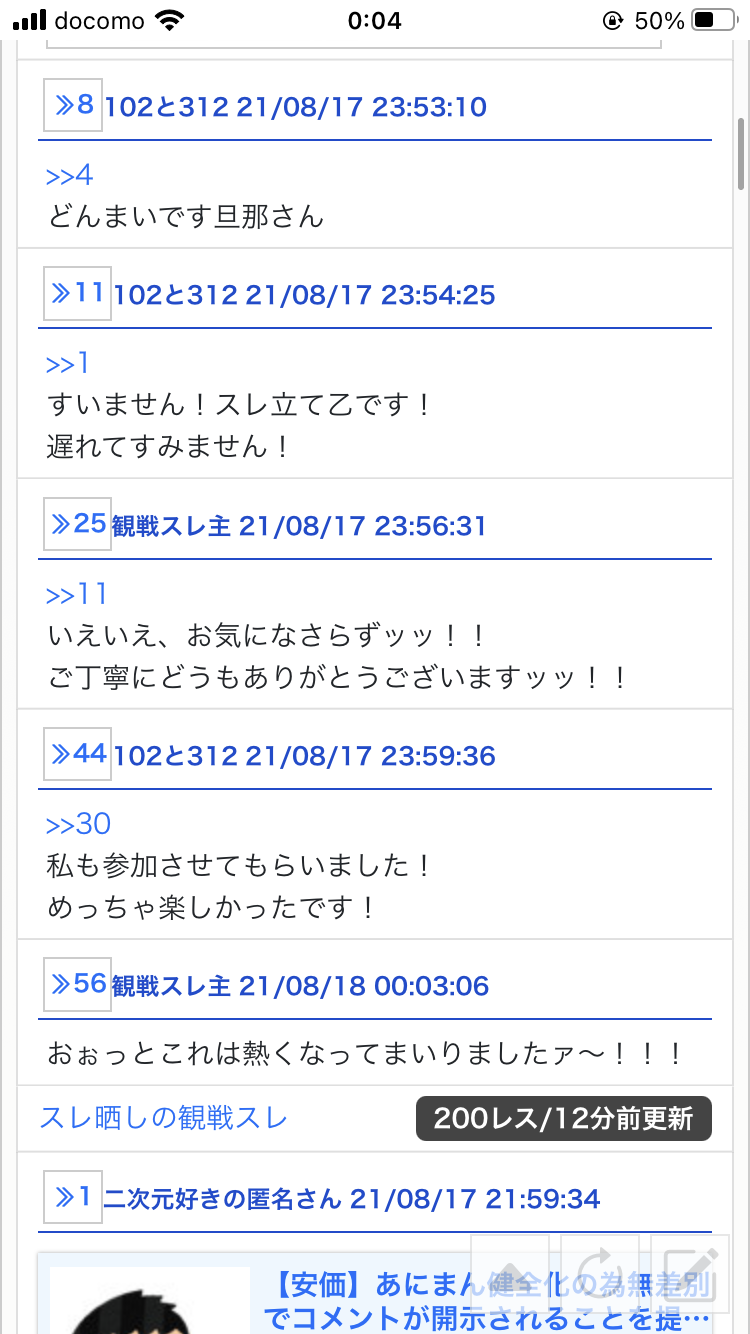Viewport: 750px width, 1334px height.
Task: Open the スレ晒しの観戦スレ thread link
Action: pos(163,1118)
